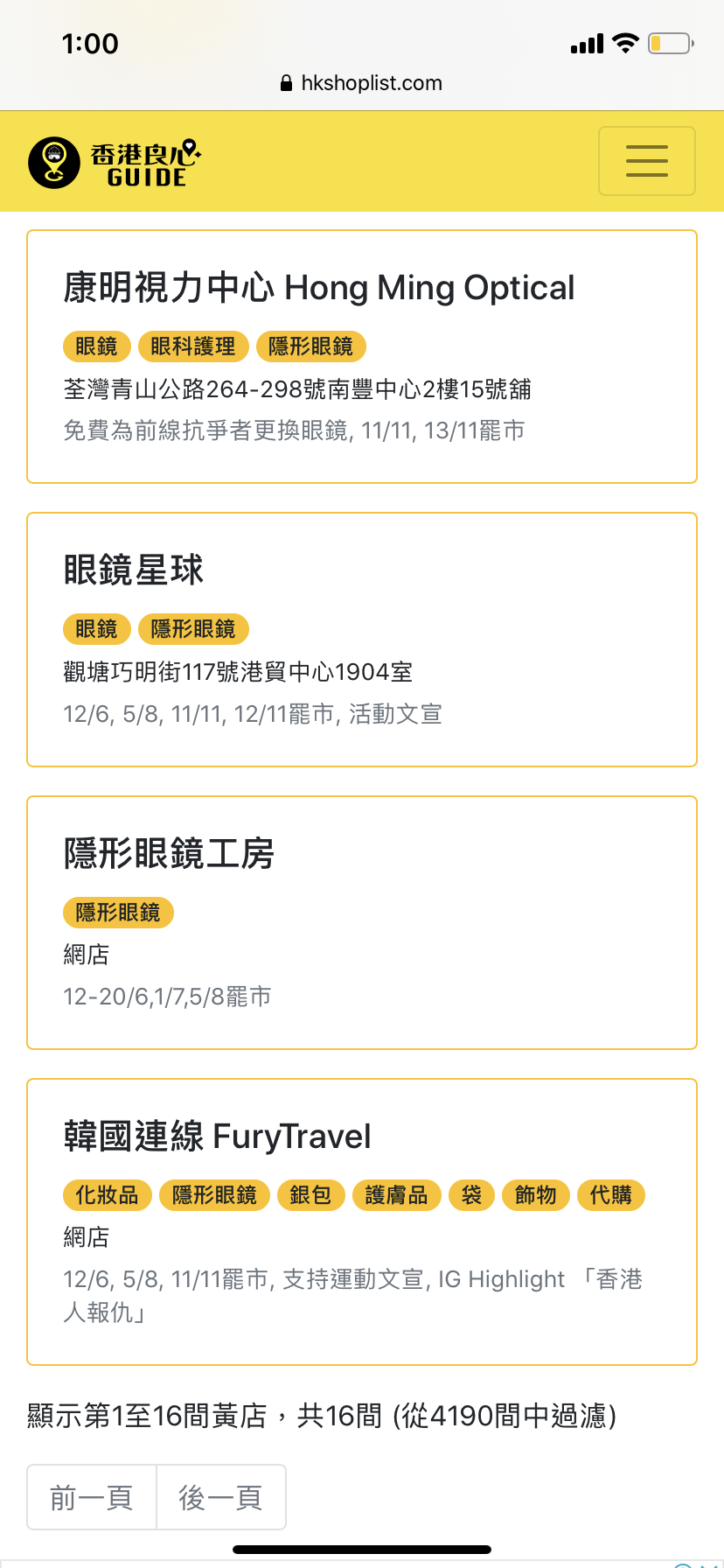Viewport: 724px width, 1568px height.
Task: Select the 袋 tag under FuryTravel
Action: tap(471, 1195)
